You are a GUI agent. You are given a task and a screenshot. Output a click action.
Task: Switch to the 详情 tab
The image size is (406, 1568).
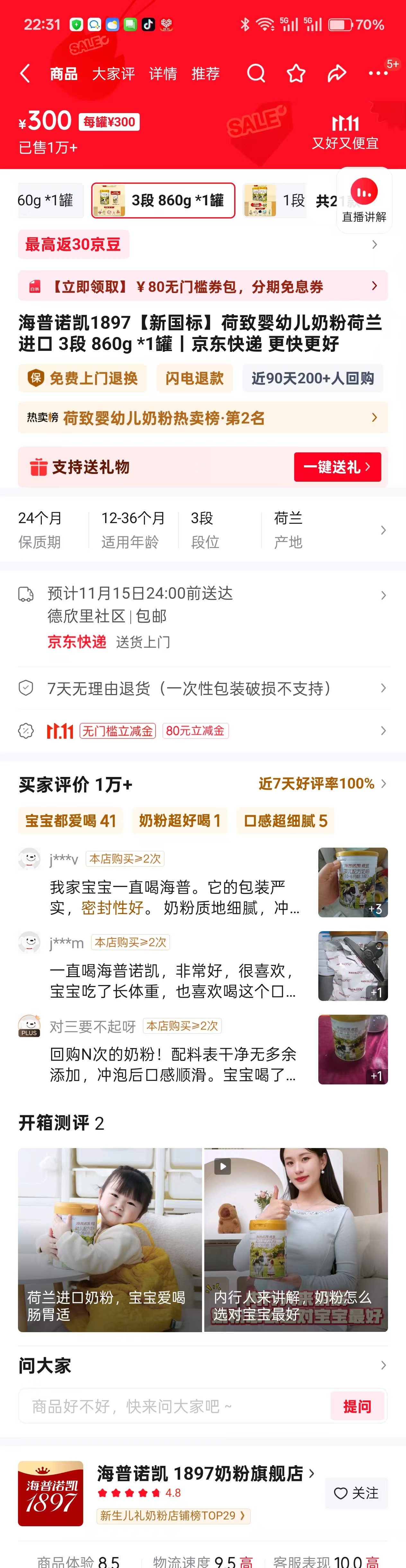click(x=163, y=74)
